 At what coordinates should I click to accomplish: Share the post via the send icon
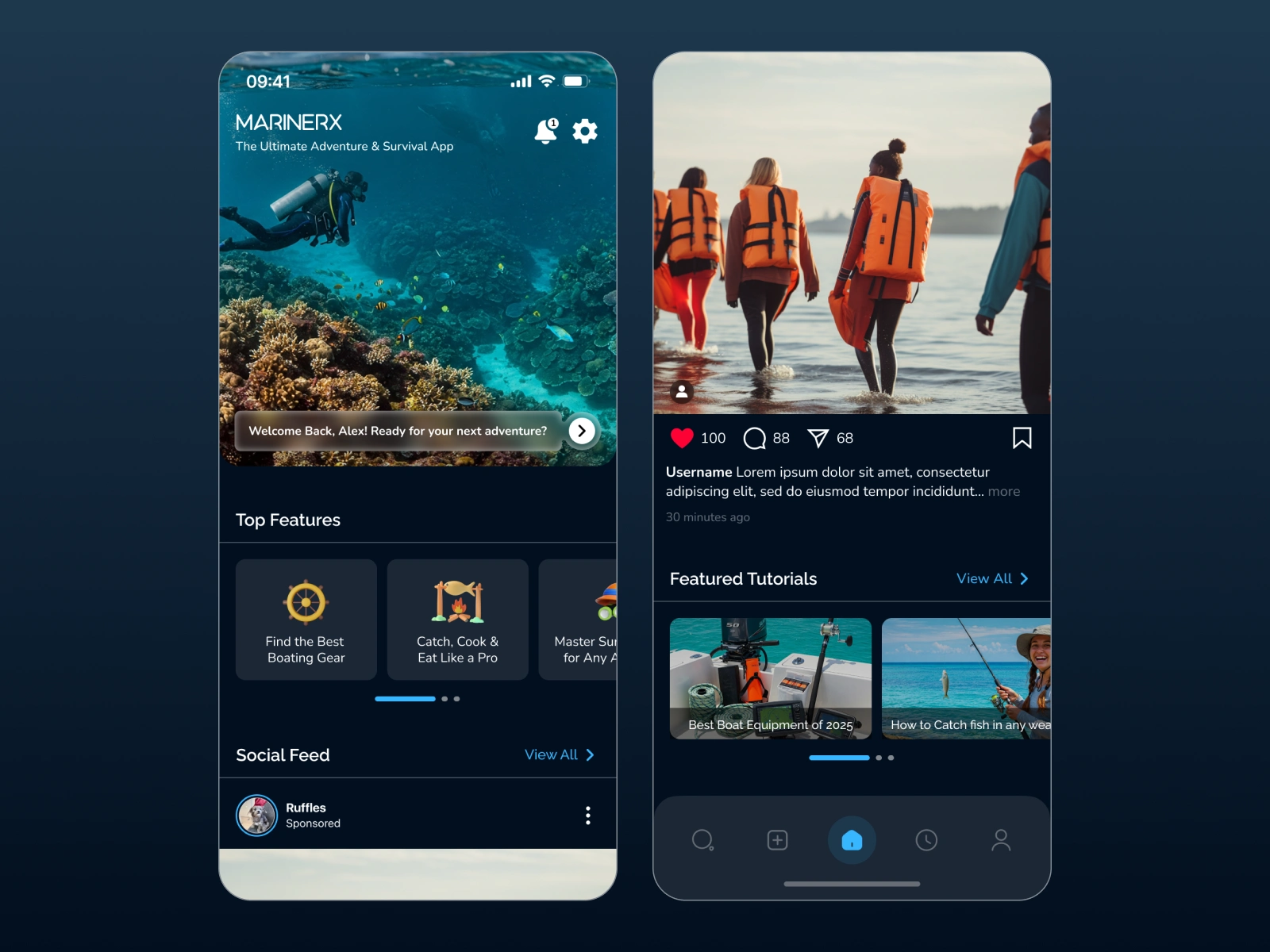pyautogui.click(x=818, y=438)
